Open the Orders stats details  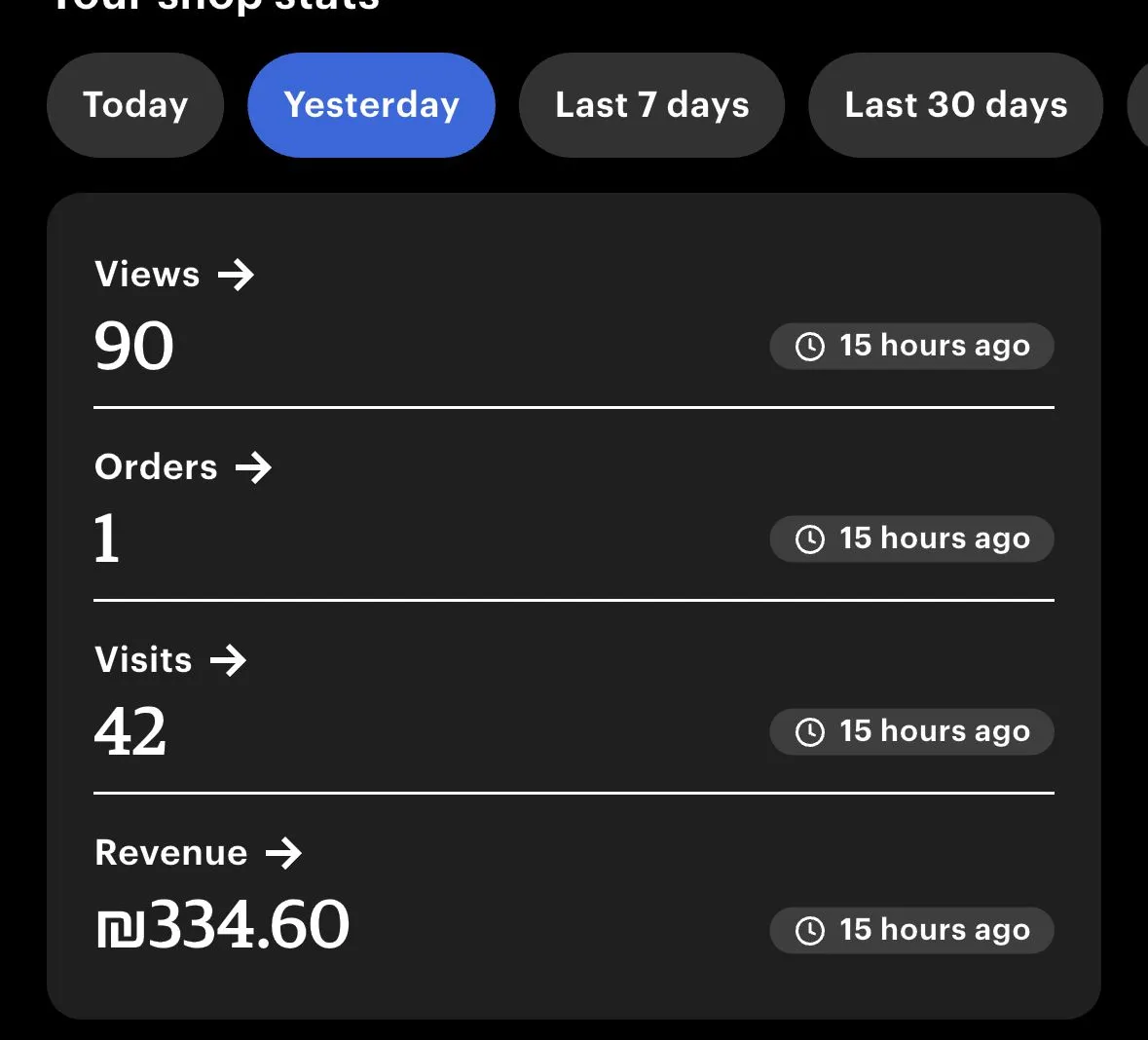(x=183, y=467)
